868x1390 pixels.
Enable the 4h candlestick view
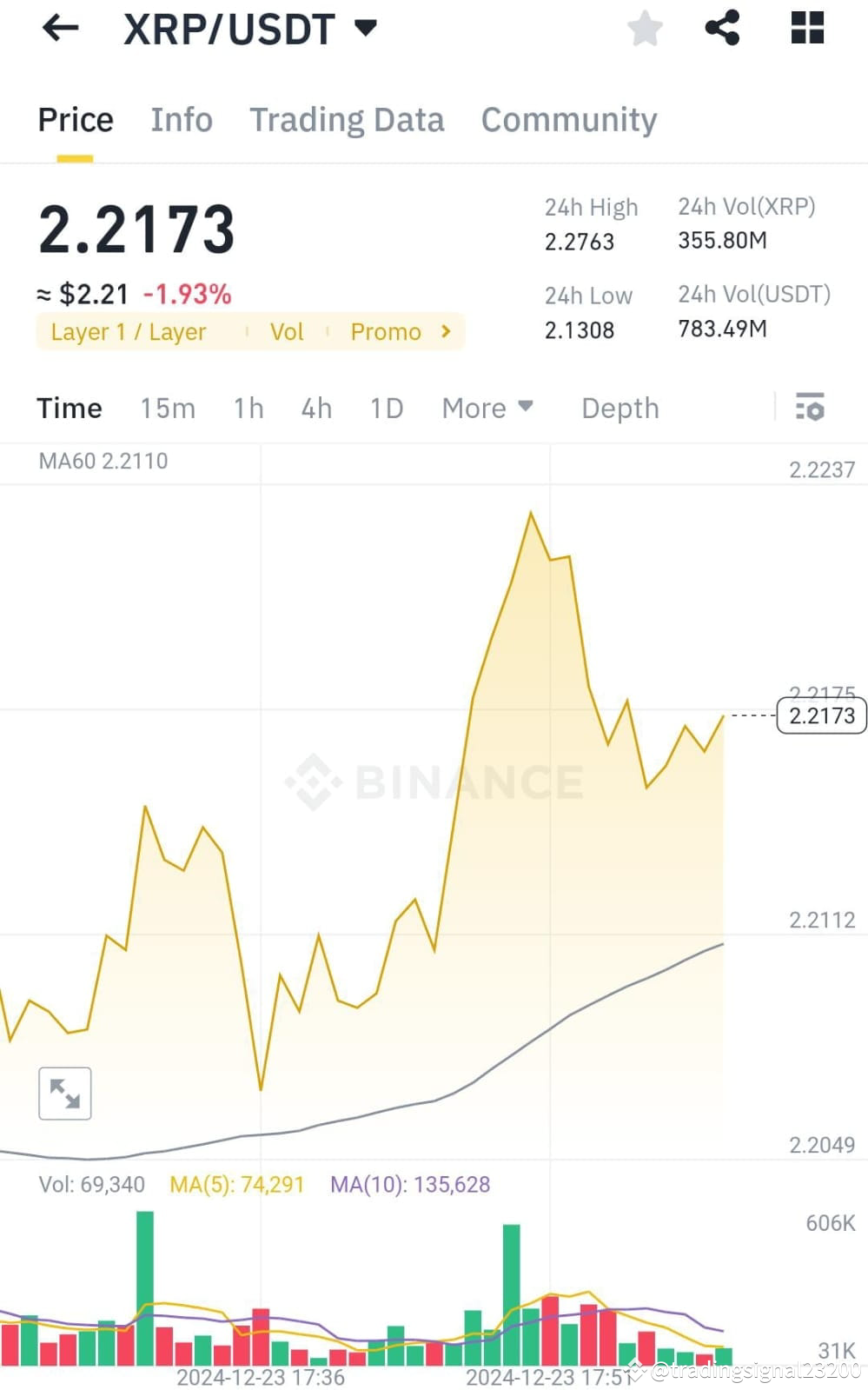[315, 407]
